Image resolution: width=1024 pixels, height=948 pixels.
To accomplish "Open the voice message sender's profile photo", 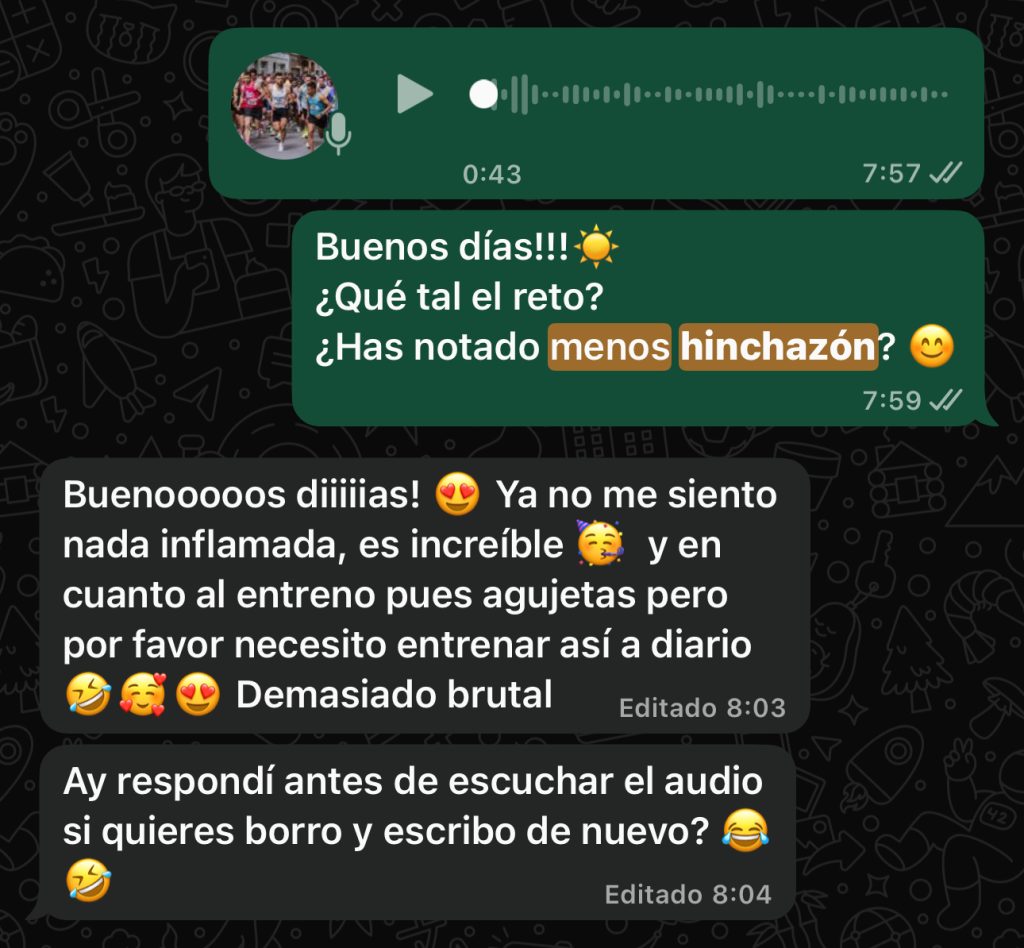I will [283, 105].
